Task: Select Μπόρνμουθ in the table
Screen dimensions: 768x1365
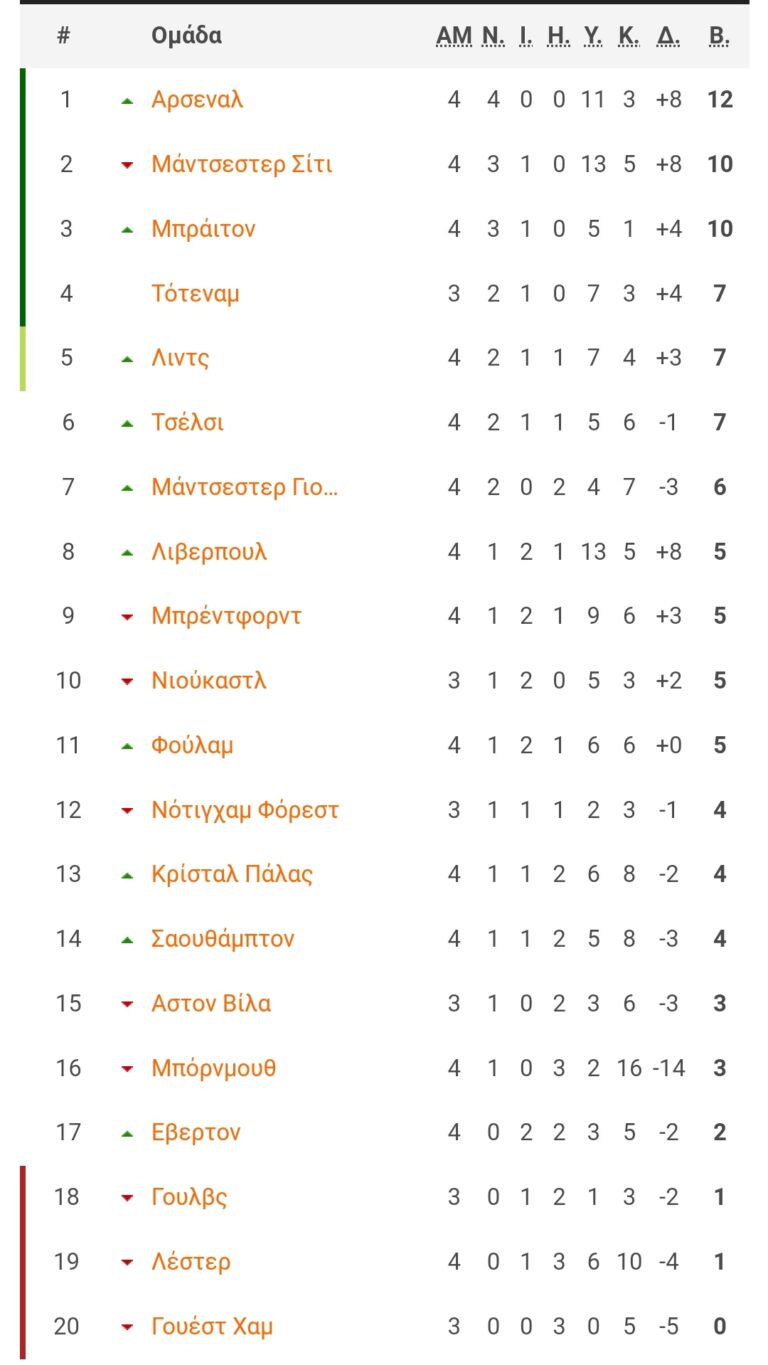Action: click(x=213, y=1068)
